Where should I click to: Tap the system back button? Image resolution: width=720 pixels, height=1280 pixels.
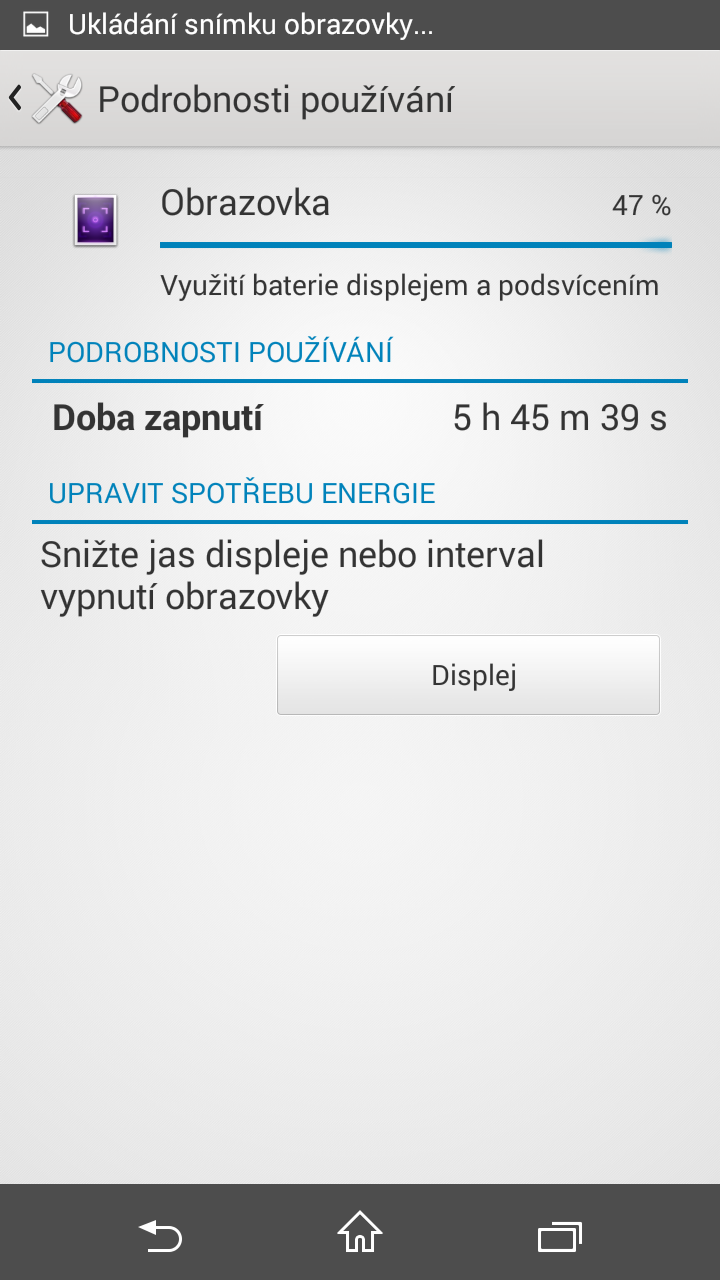coord(160,1235)
